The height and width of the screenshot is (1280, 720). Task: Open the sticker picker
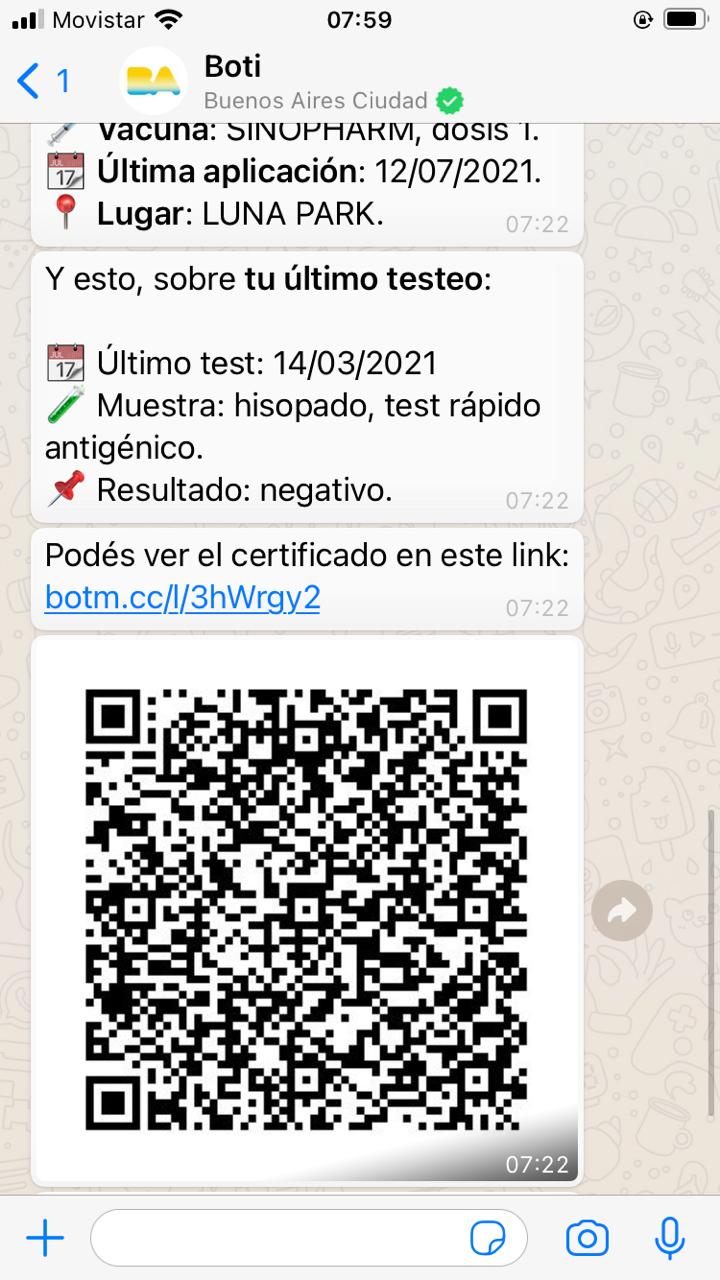[x=488, y=1238]
